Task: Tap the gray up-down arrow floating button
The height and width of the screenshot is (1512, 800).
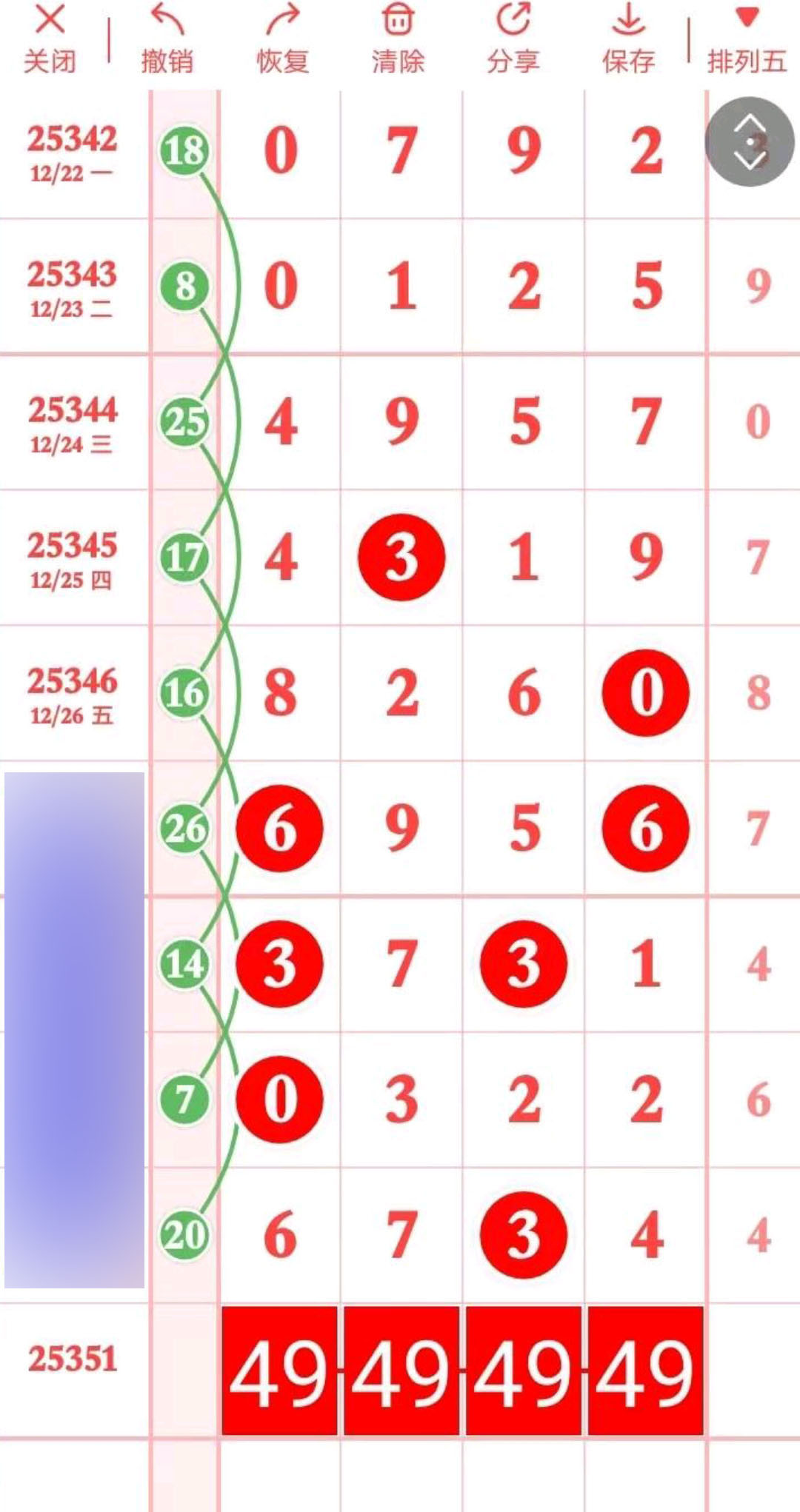Action: (749, 141)
